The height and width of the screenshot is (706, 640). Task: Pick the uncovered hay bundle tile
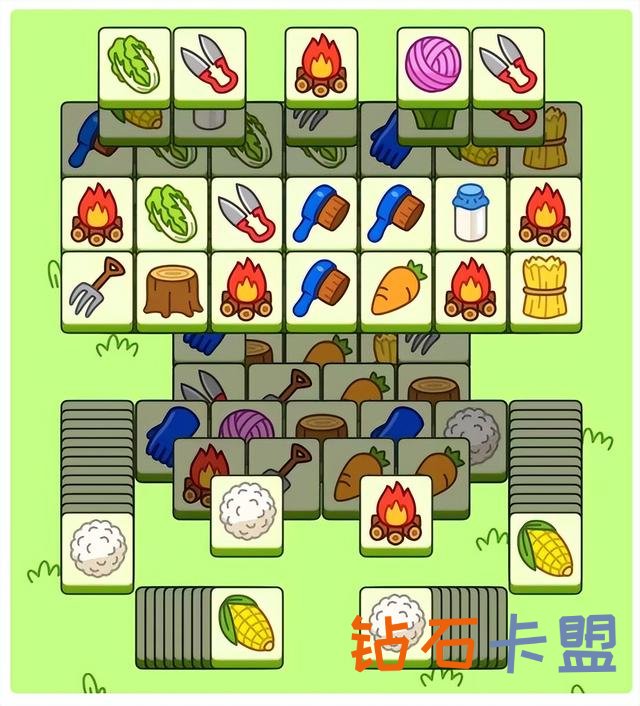pyautogui.click(x=545, y=288)
